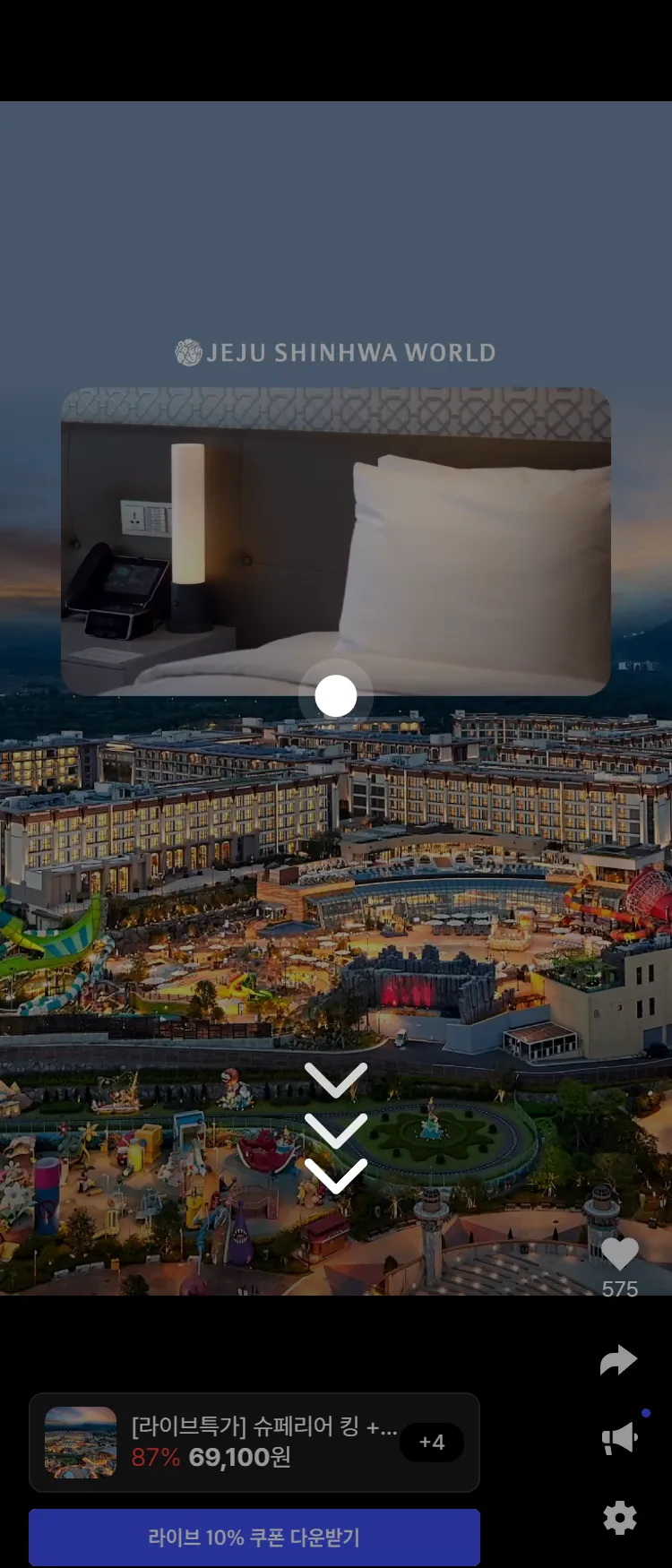Download the 라이브 10% 쿠폰
The image size is (672, 1568).
254,1538
